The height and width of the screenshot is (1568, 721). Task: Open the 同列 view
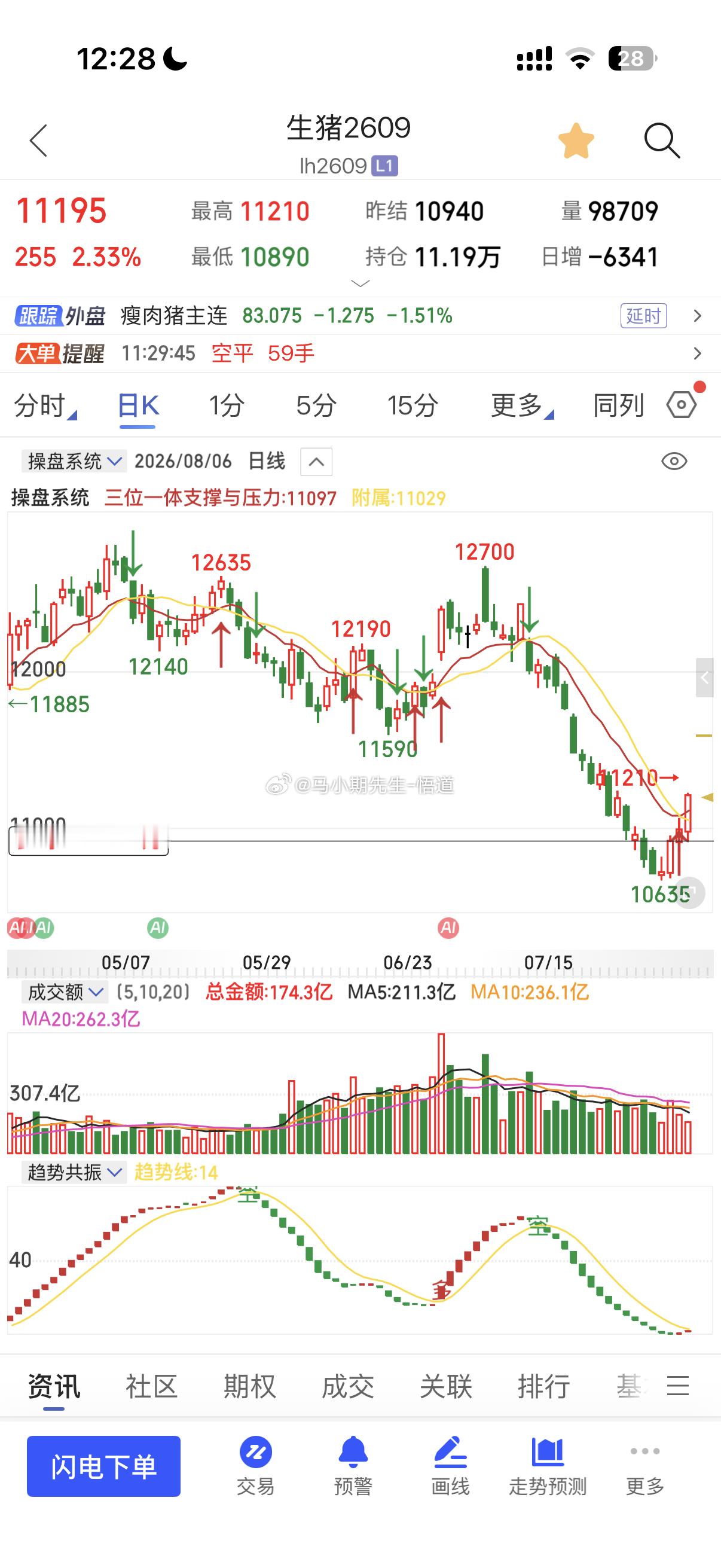tap(618, 405)
